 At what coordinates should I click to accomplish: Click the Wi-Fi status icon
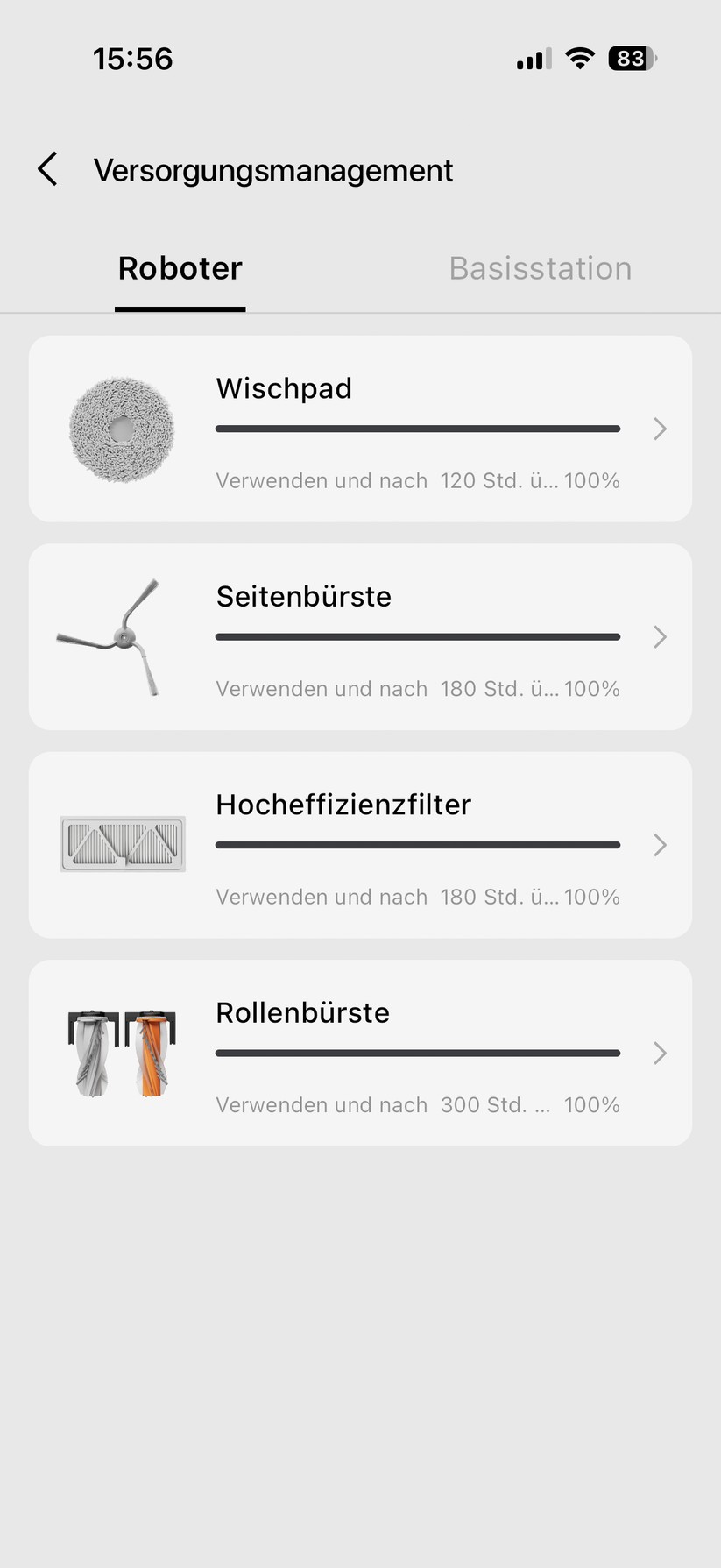(x=579, y=59)
